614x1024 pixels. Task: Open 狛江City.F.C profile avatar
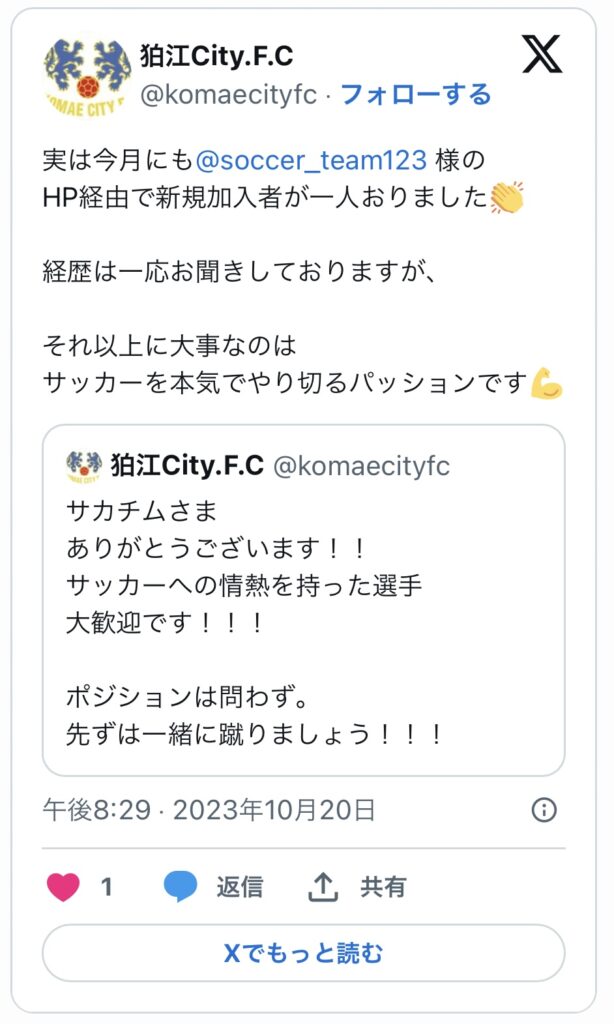pyautogui.click(x=86, y=76)
